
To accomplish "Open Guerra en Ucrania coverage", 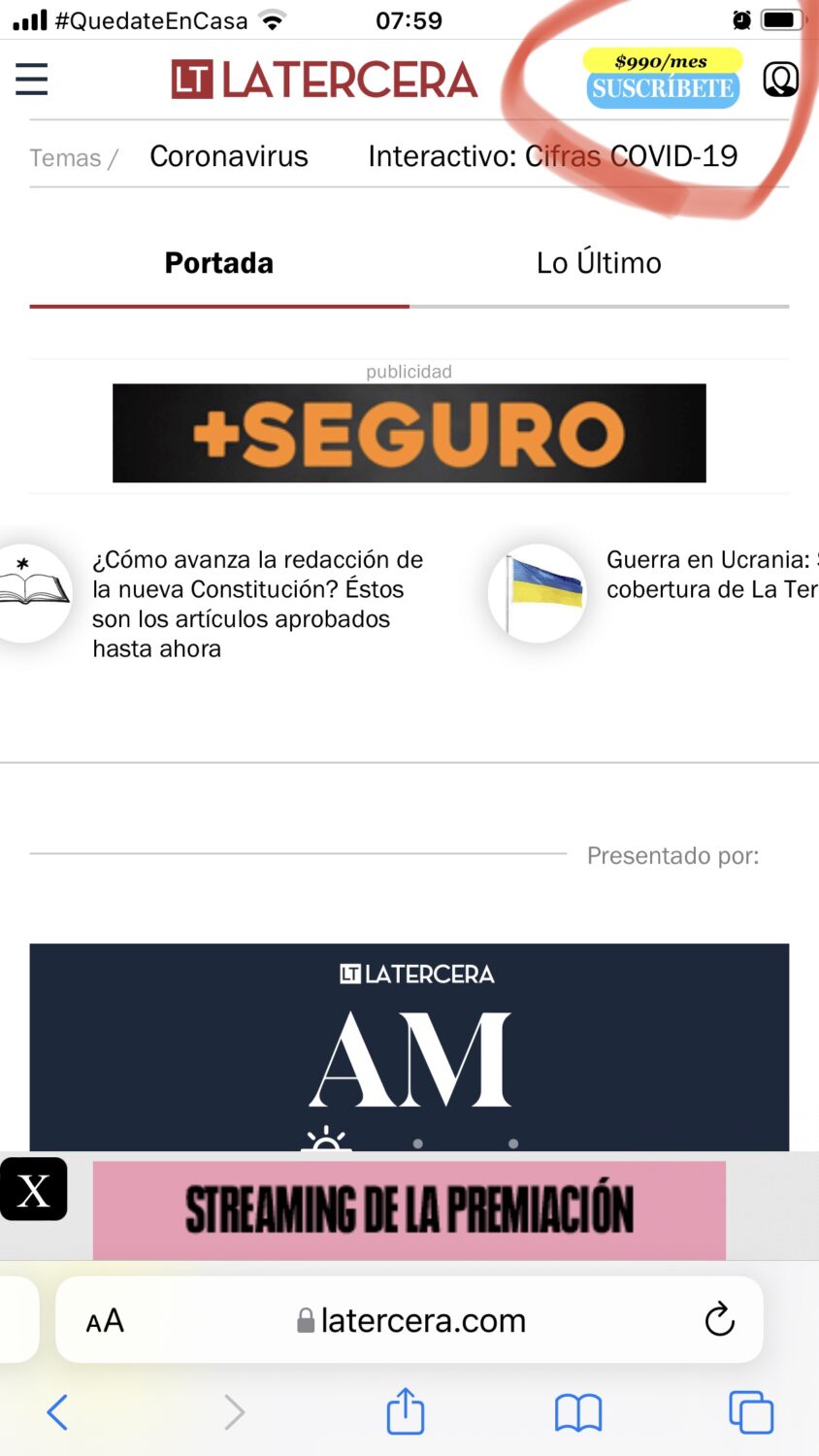I will [708, 574].
